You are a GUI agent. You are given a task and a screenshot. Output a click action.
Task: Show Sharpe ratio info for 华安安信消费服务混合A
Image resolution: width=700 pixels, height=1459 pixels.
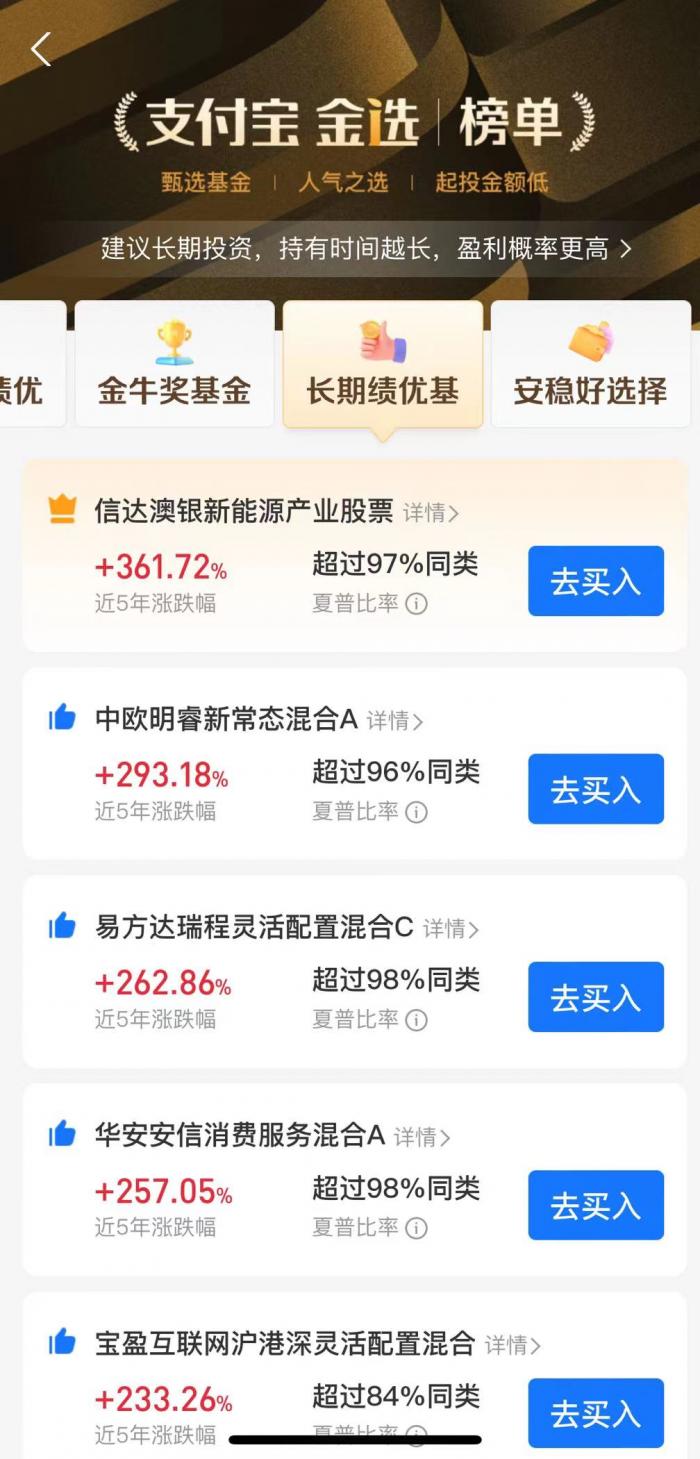point(416,1228)
